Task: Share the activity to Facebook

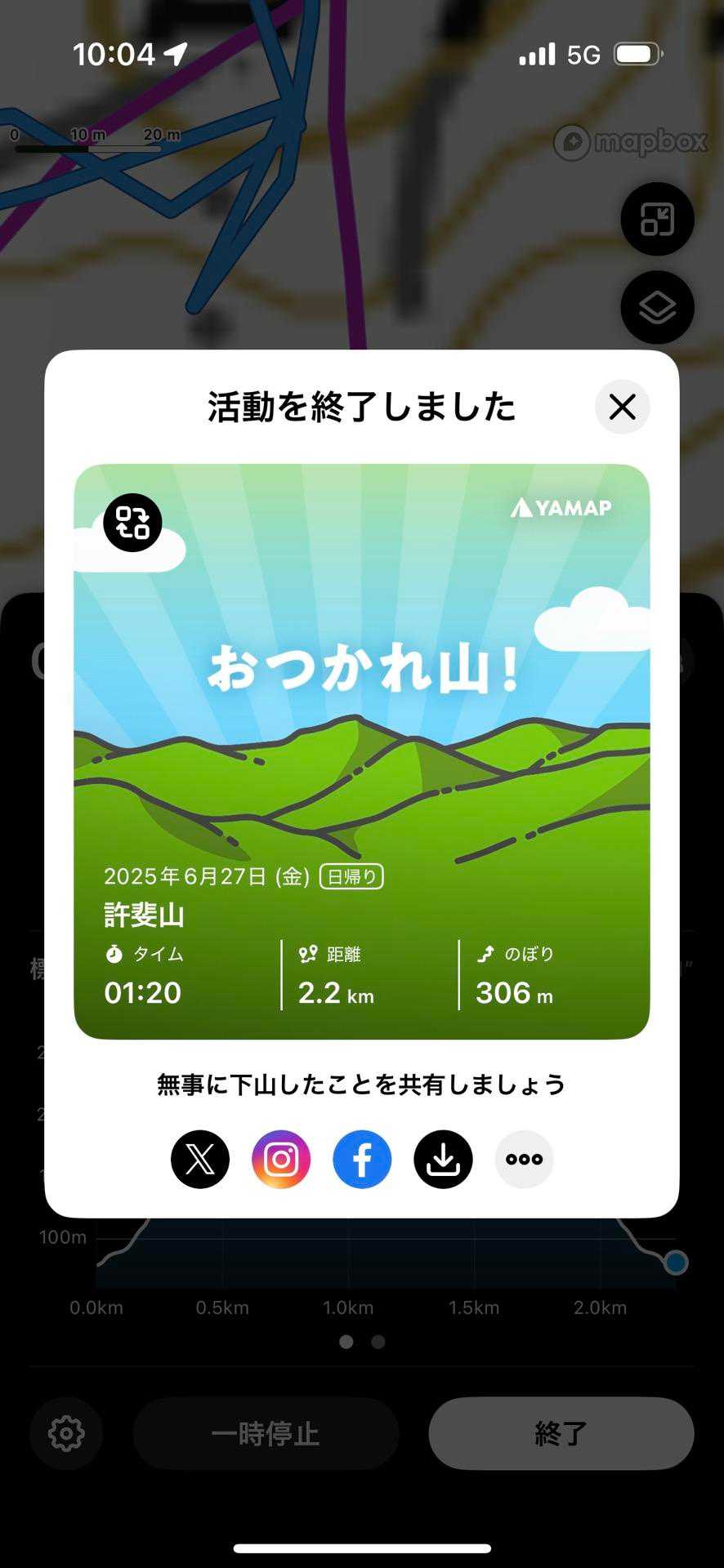Action: click(362, 1159)
